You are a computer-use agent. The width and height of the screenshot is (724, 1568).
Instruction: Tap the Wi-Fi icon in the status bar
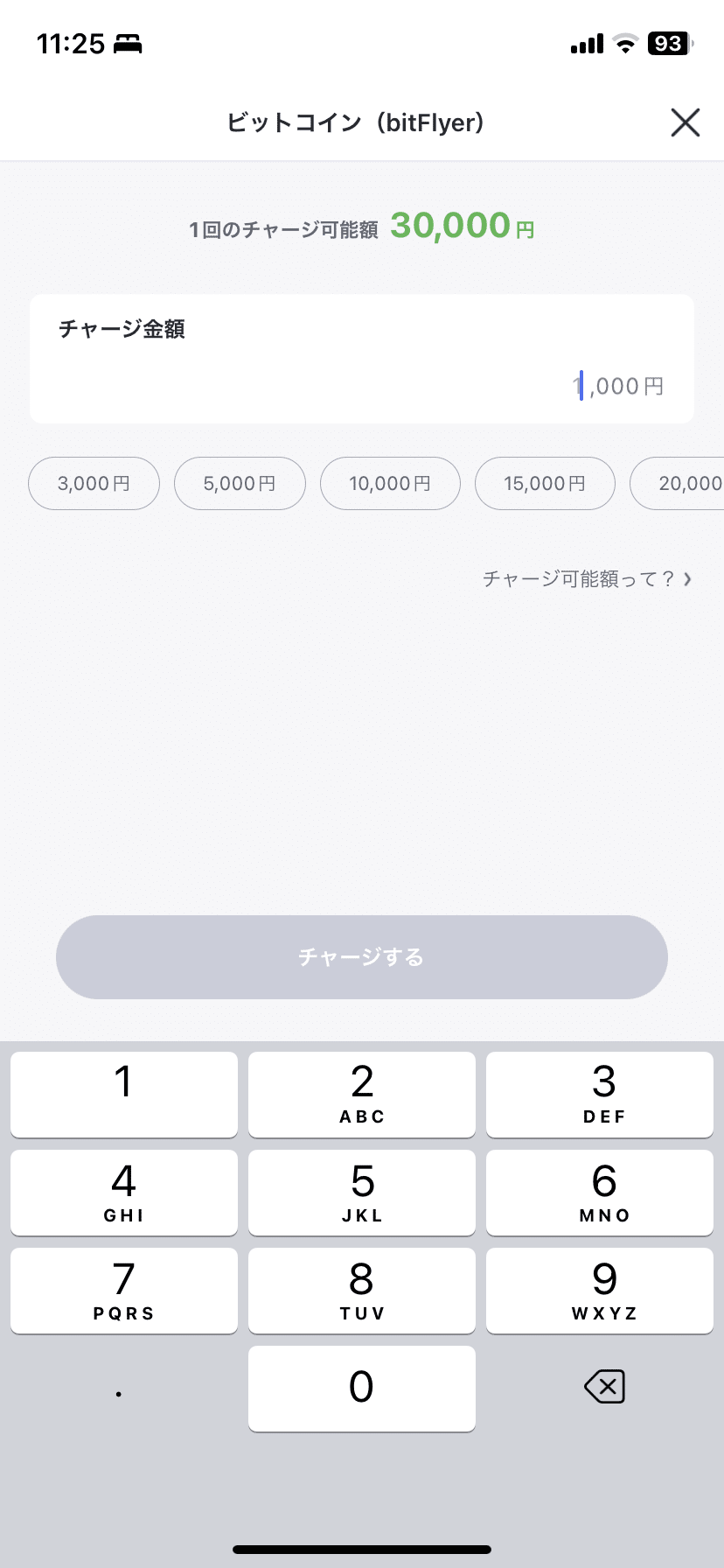click(x=624, y=44)
